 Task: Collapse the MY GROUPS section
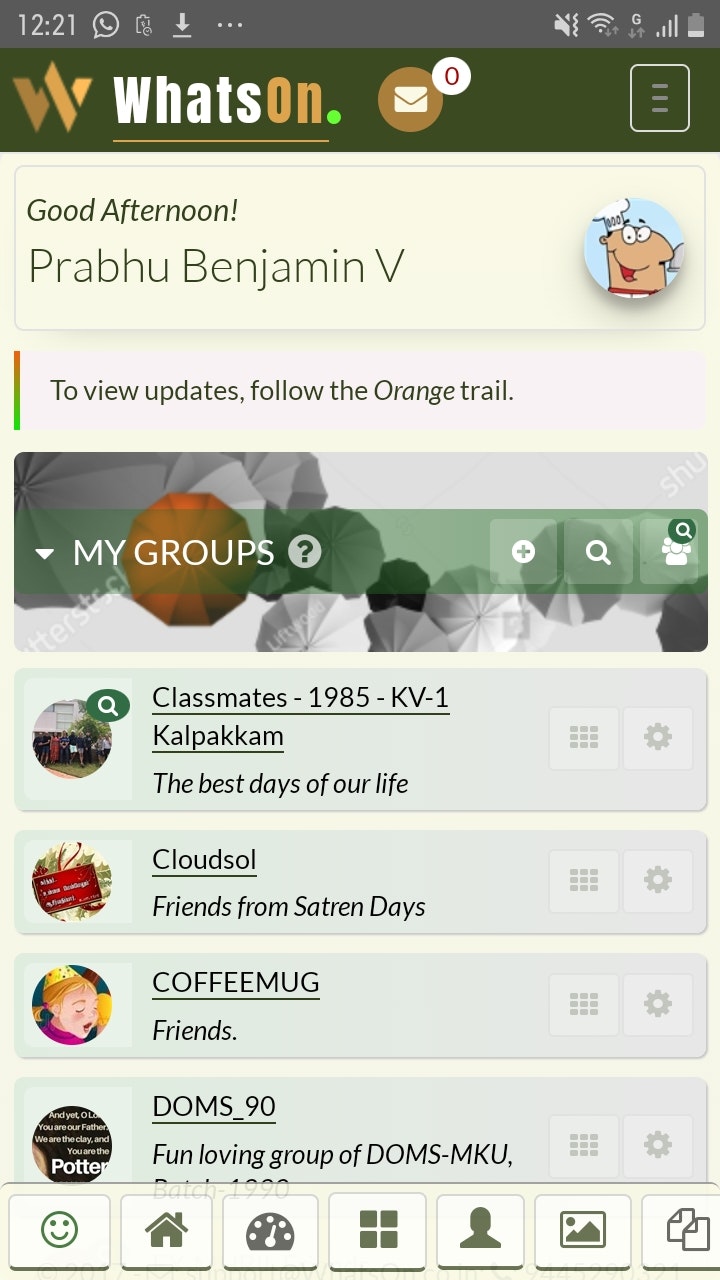tap(44, 553)
